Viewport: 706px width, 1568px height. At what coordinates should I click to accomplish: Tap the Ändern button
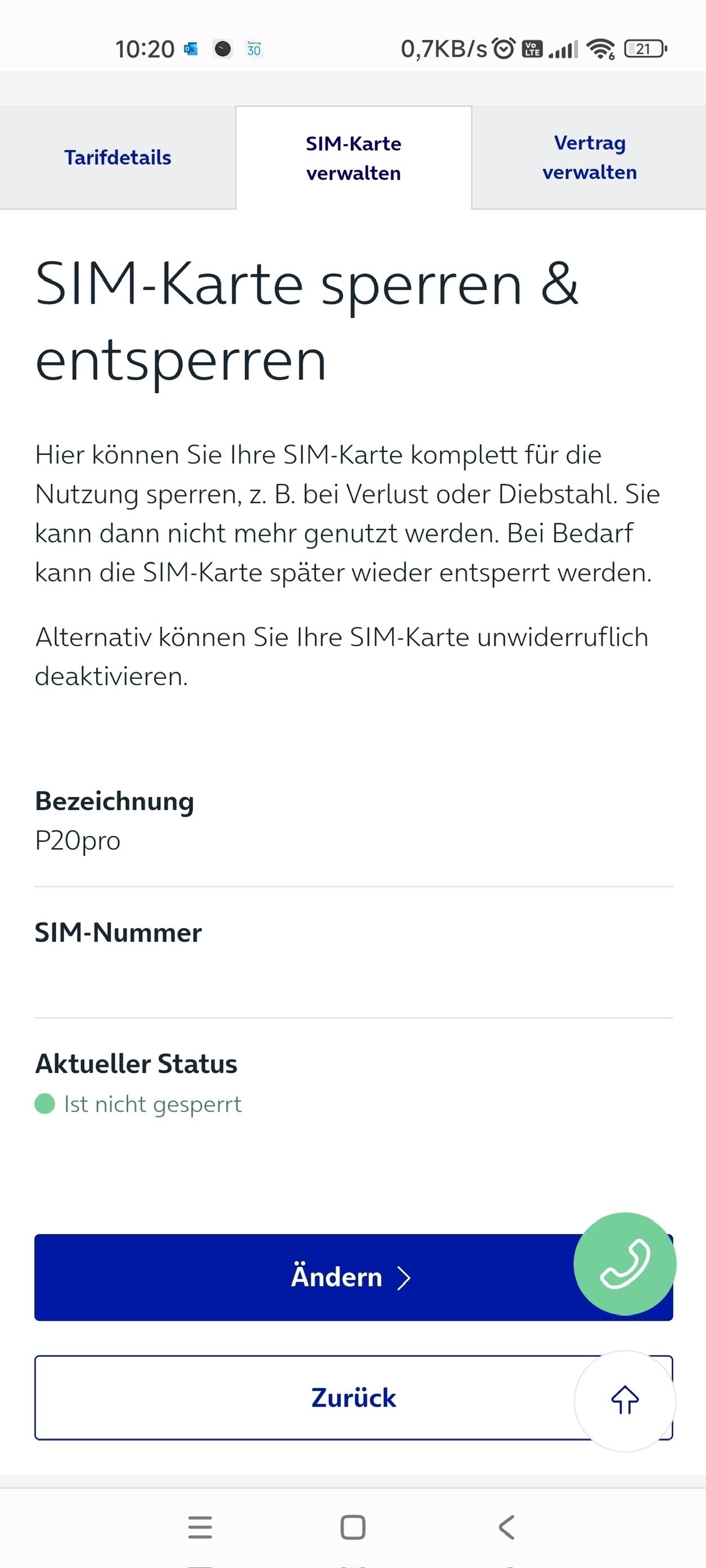coord(354,1277)
